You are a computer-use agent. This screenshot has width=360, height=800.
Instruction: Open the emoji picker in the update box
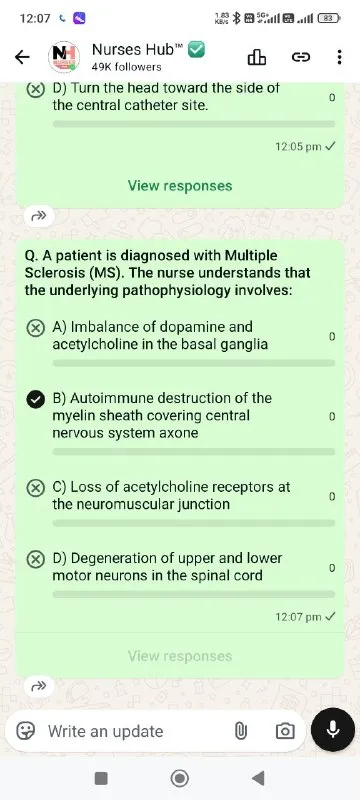[x=24, y=732]
